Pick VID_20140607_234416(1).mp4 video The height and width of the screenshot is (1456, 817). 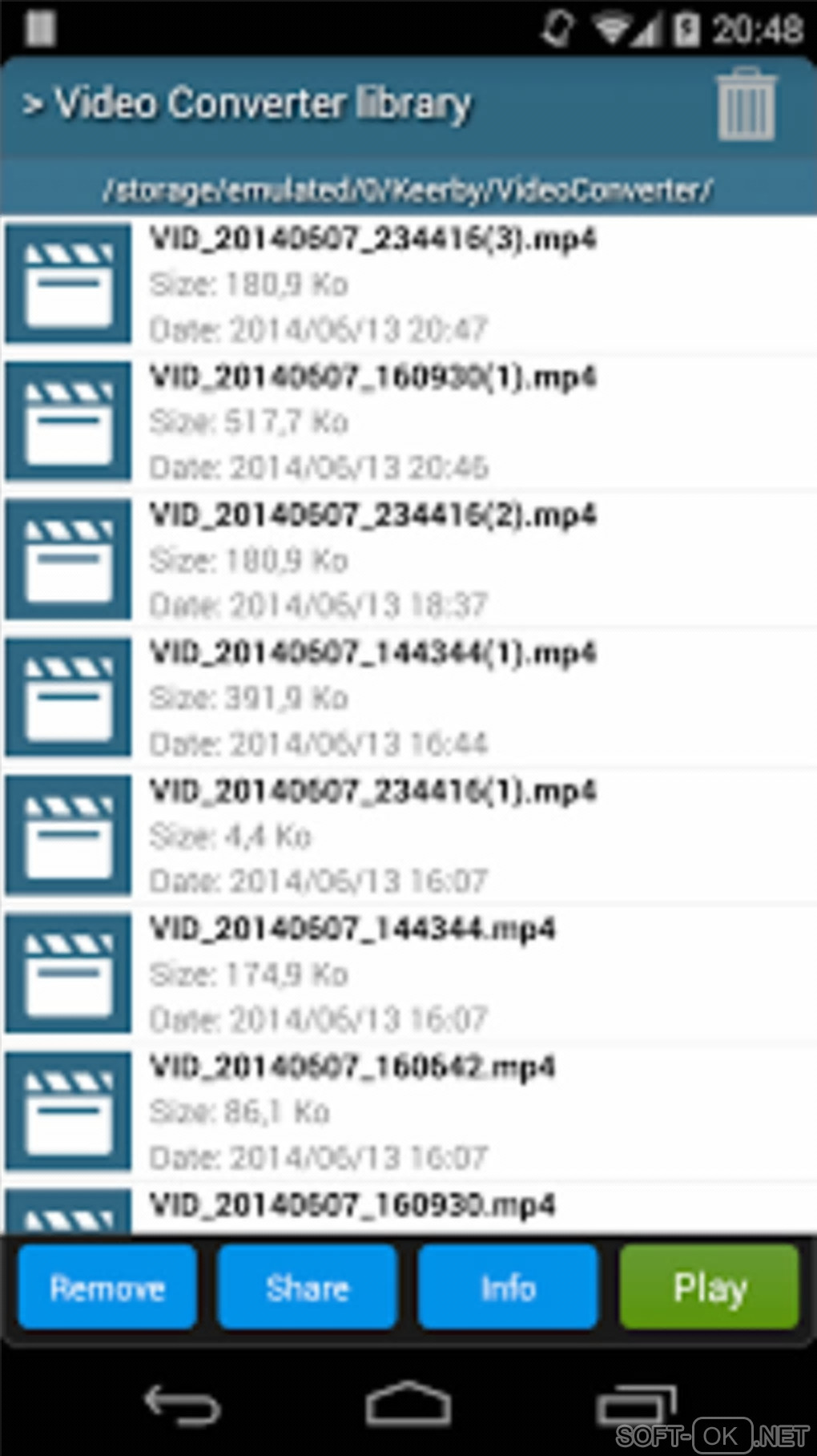[x=408, y=836]
